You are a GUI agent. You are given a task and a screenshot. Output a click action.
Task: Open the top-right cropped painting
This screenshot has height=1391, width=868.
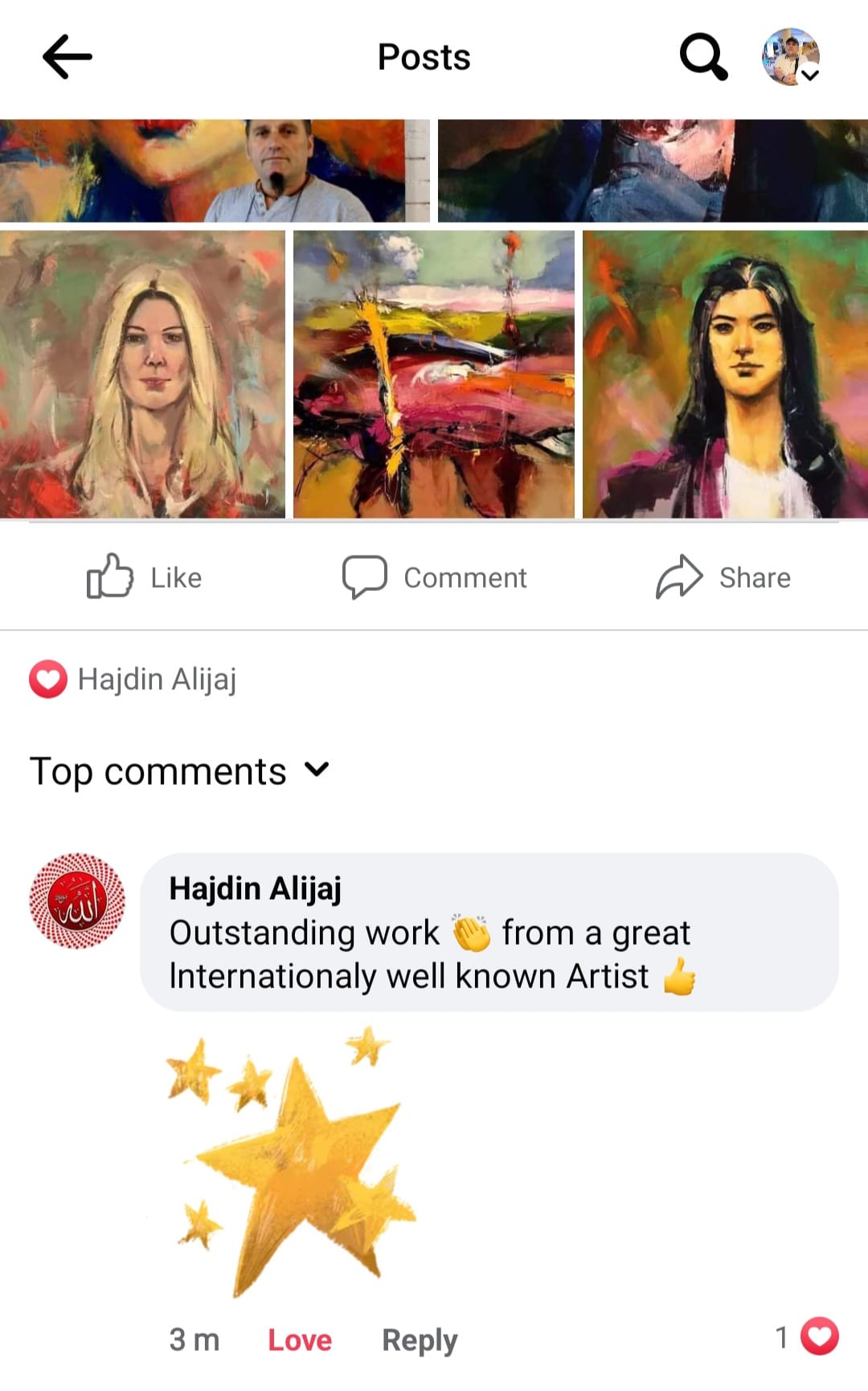[653, 170]
